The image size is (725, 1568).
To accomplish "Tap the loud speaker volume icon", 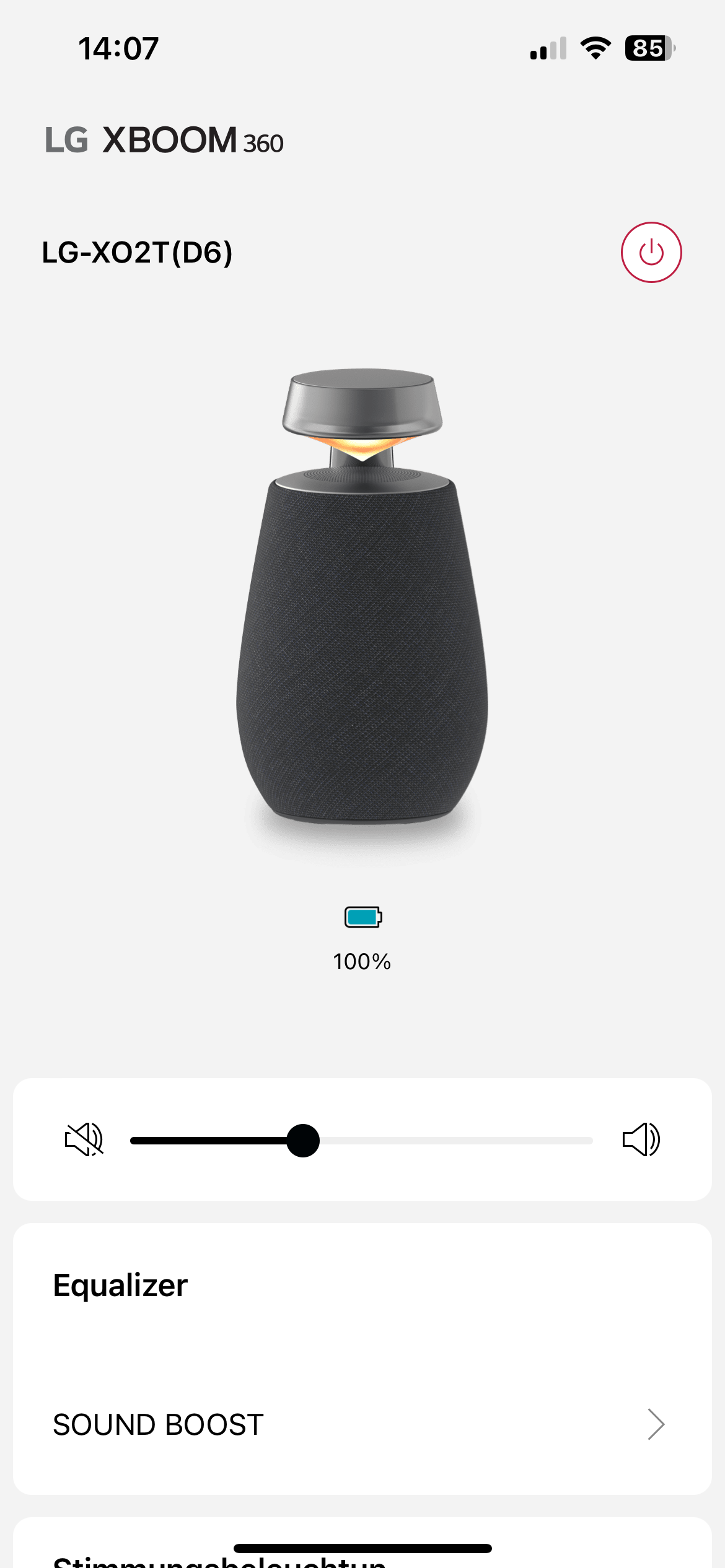I will point(641,1139).
